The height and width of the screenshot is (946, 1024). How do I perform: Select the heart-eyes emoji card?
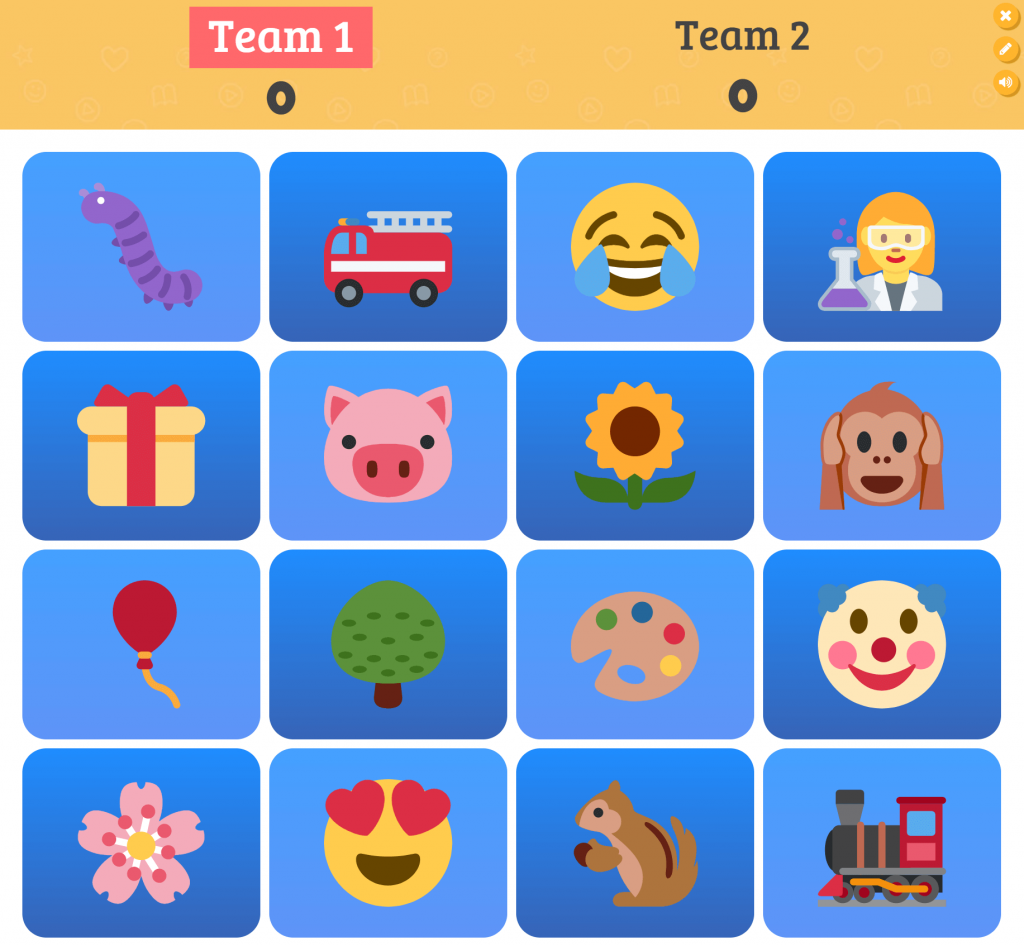(x=388, y=842)
